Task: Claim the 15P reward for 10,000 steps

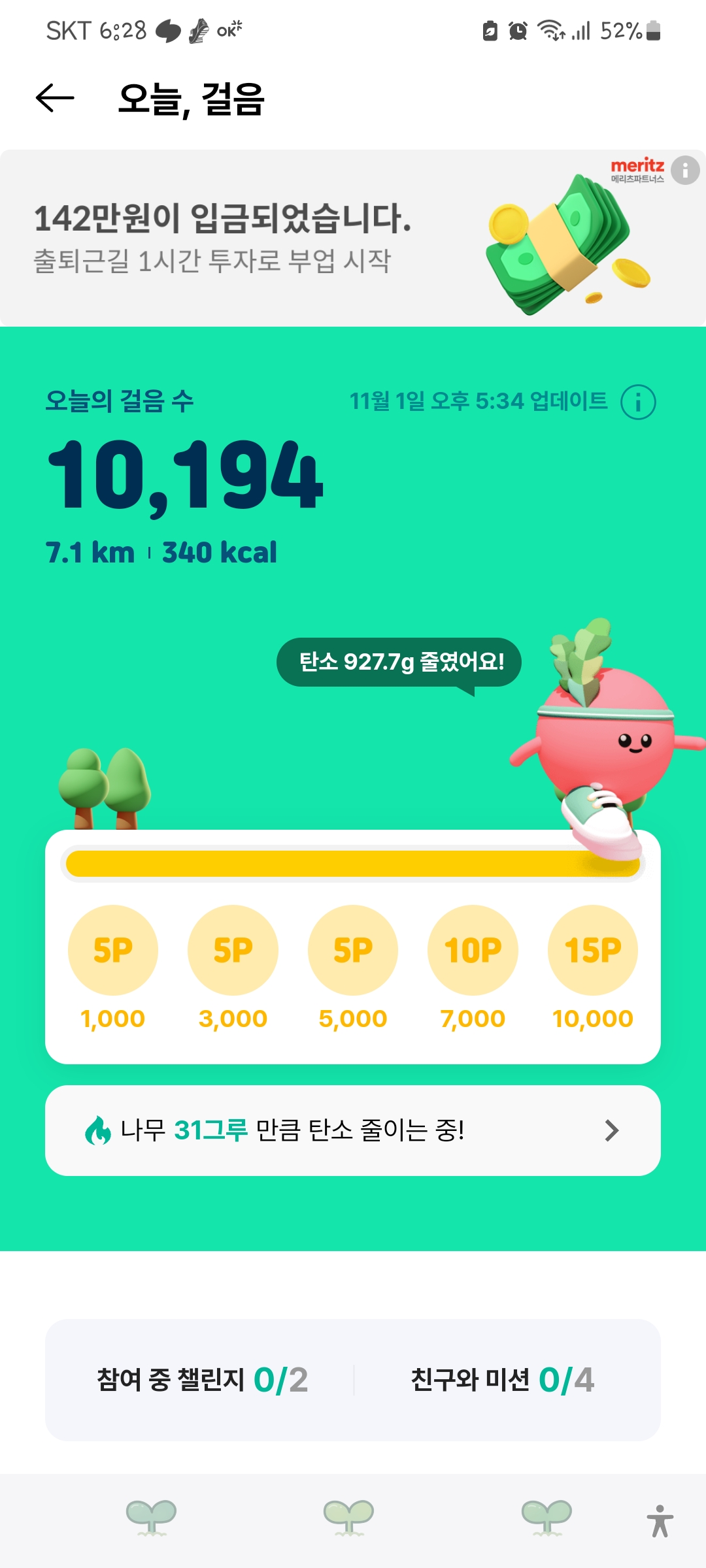Action: click(592, 950)
